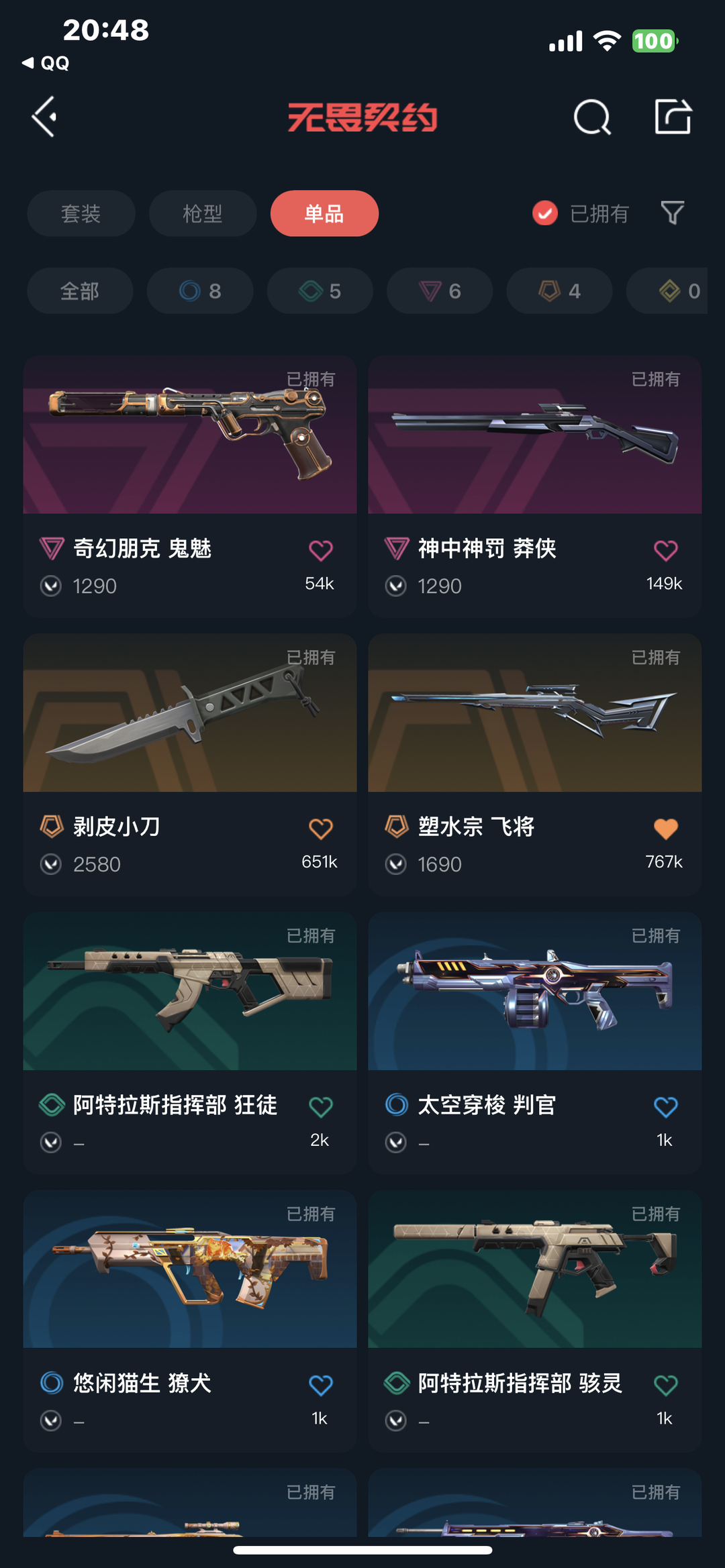The width and height of the screenshot is (725, 1568).
Task: Unlike the 塑水宗 飞将 skin
Action: (x=665, y=829)
